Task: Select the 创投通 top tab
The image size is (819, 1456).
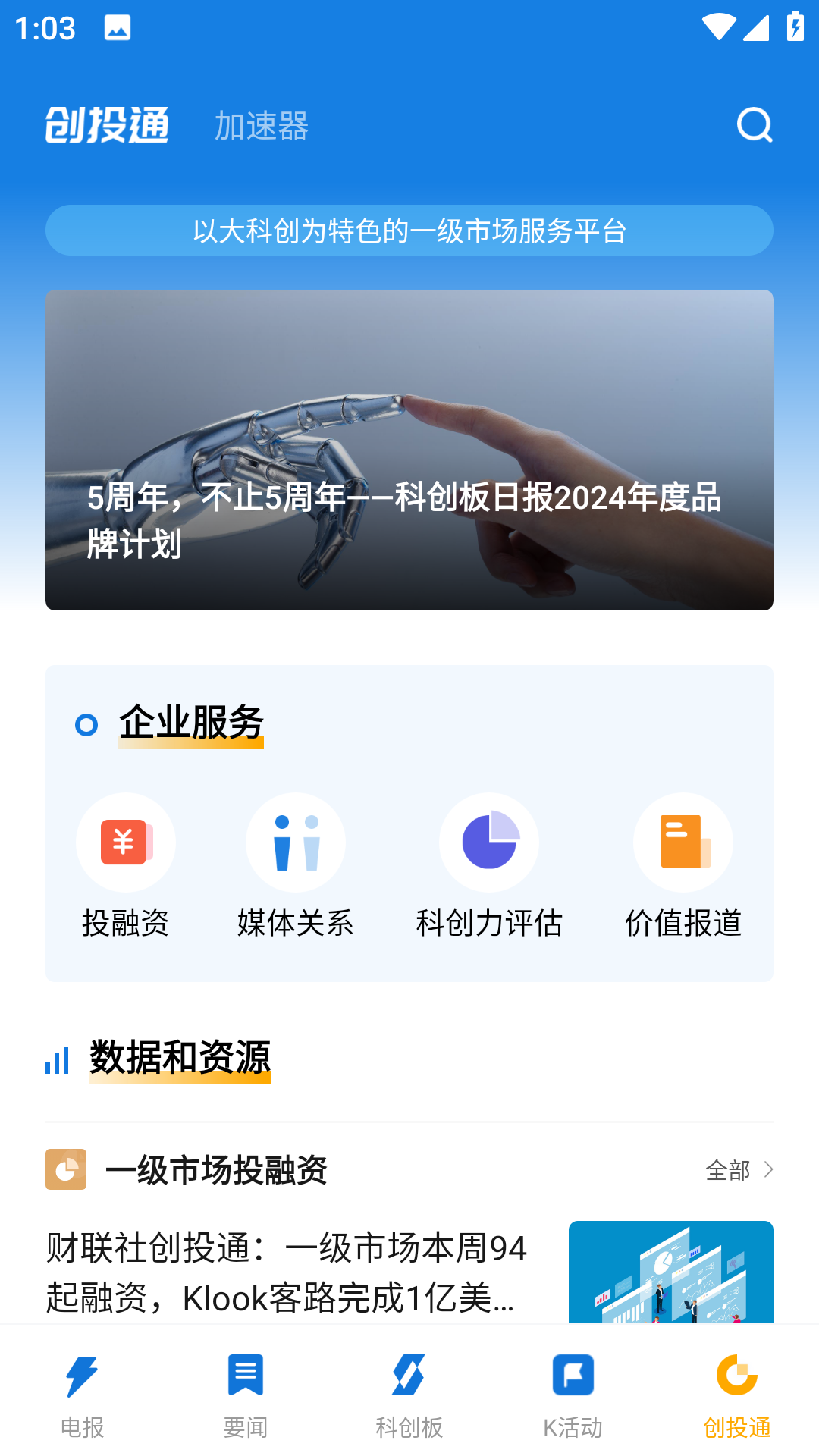Action: (107, 126)
